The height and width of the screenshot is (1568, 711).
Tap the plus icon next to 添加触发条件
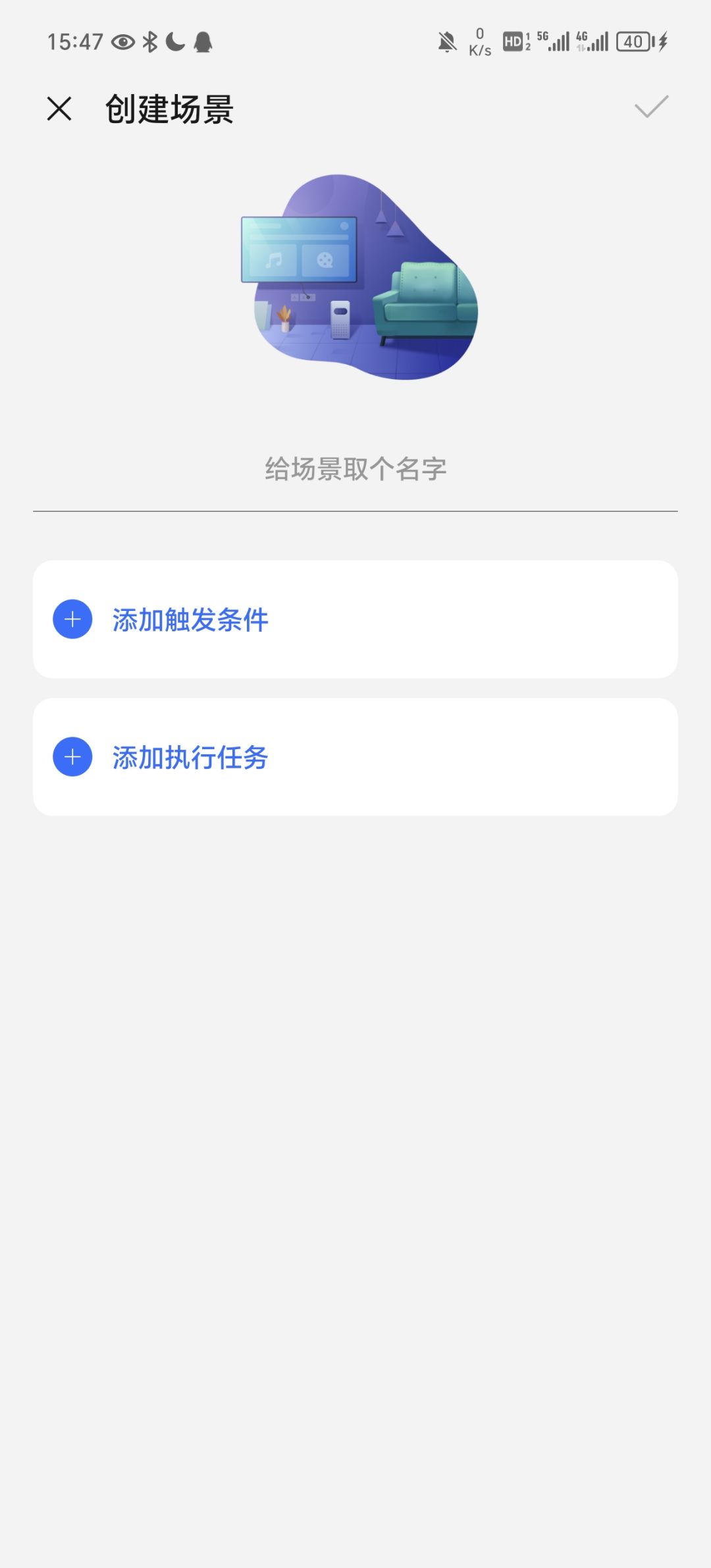pyautogui.click(x=71, y=619)
